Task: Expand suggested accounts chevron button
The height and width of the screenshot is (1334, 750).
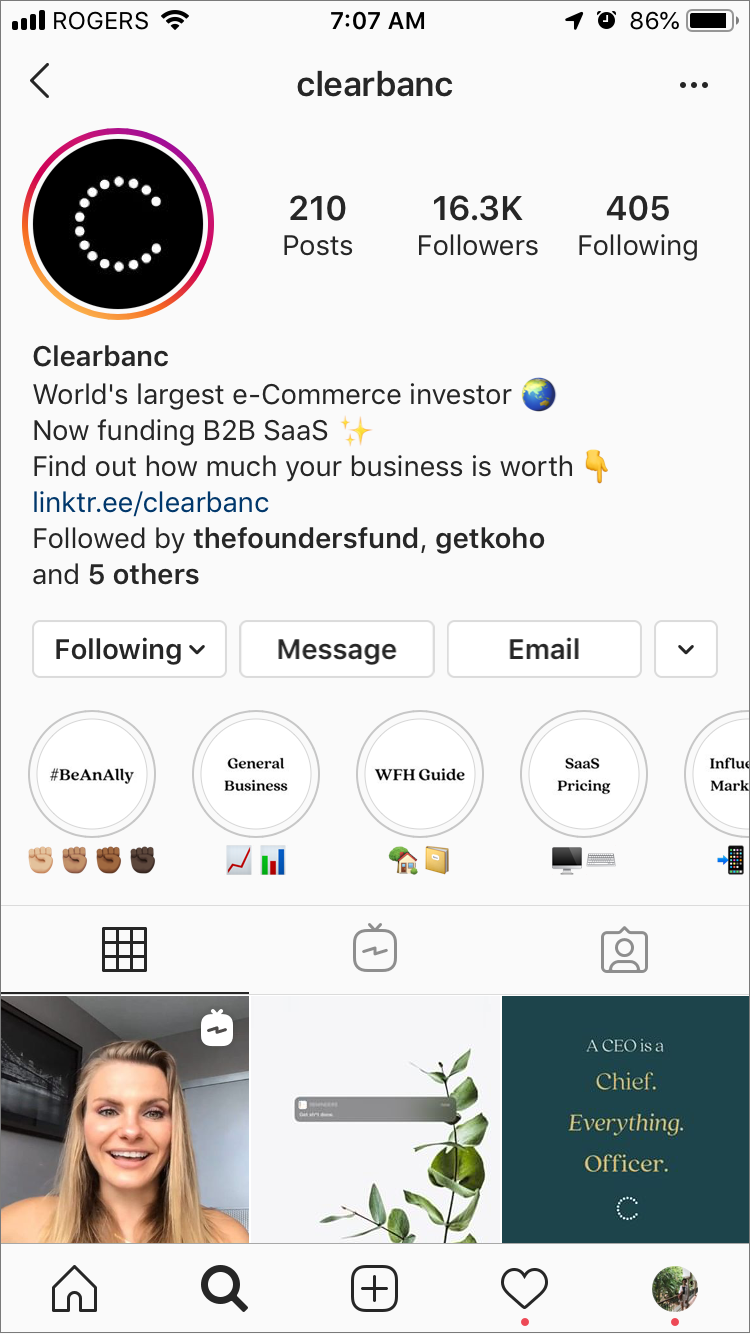Action: coord(686,650)
